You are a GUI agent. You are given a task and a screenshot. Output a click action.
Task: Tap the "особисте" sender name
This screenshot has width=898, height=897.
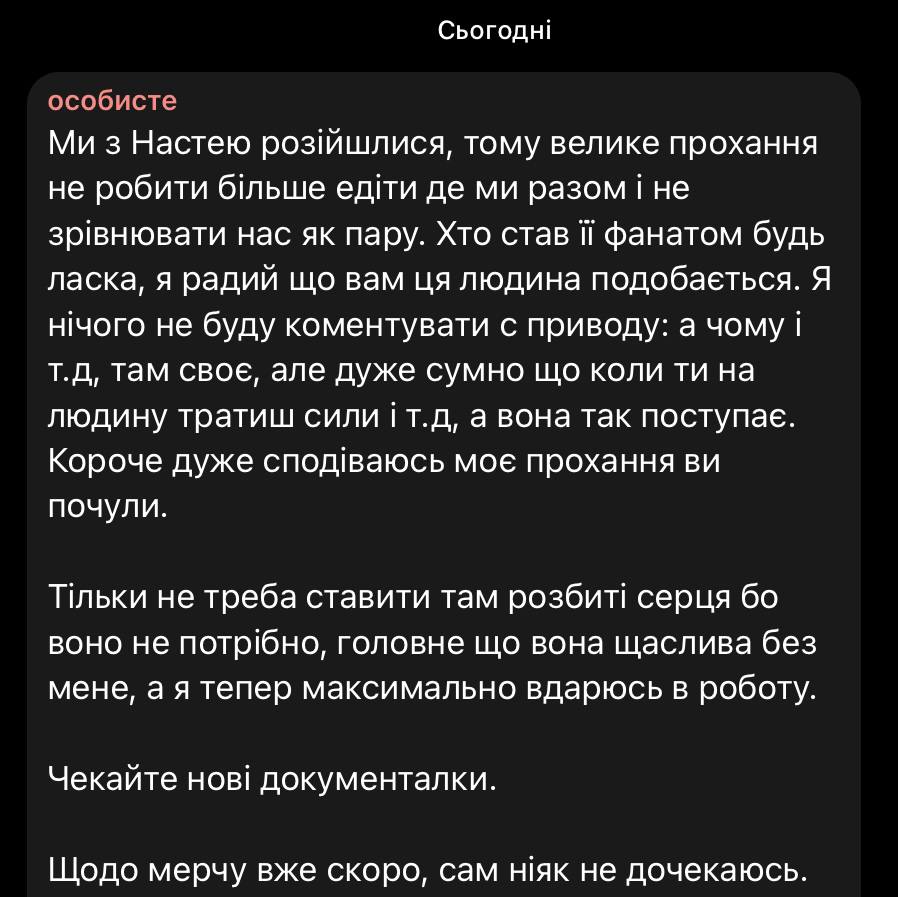112,101
